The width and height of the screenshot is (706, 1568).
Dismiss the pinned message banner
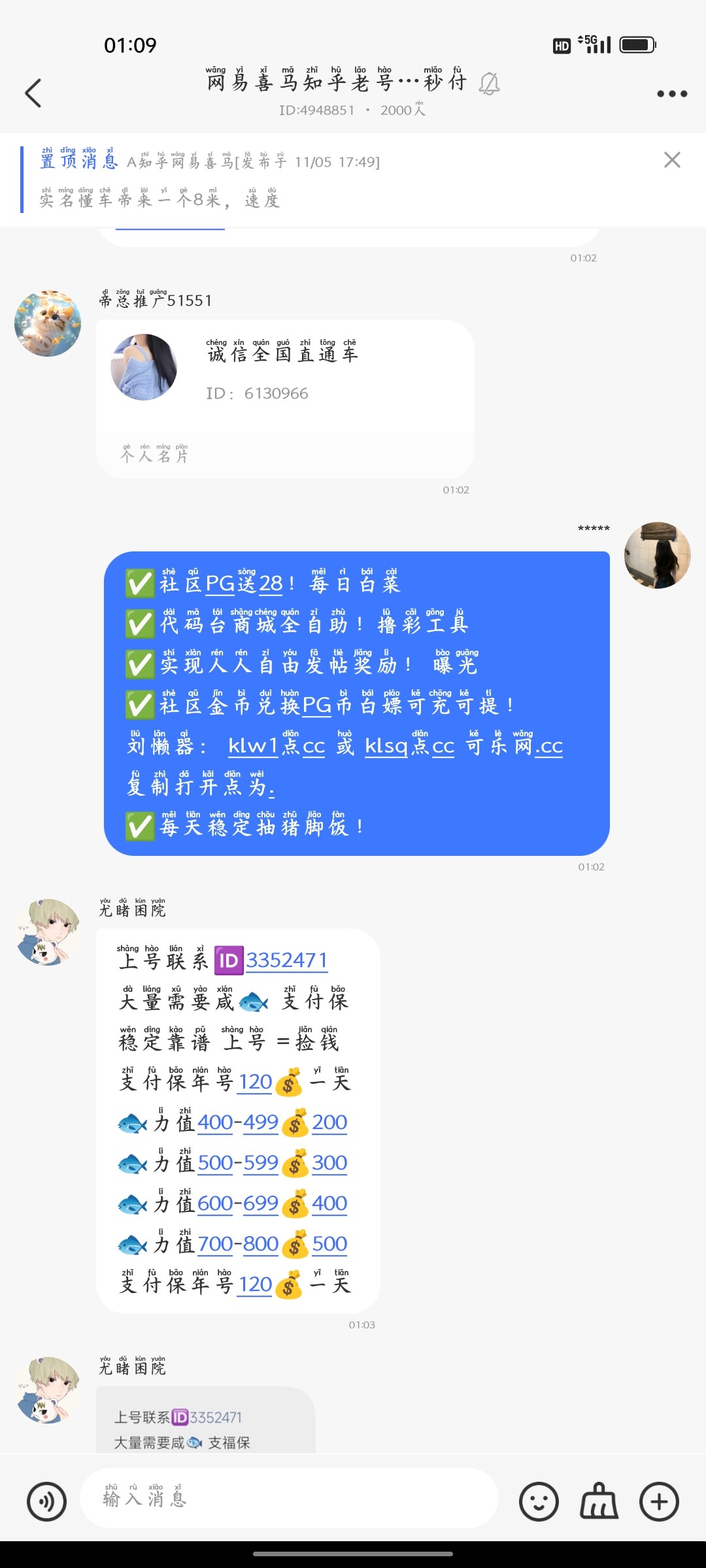coord(672,160)
